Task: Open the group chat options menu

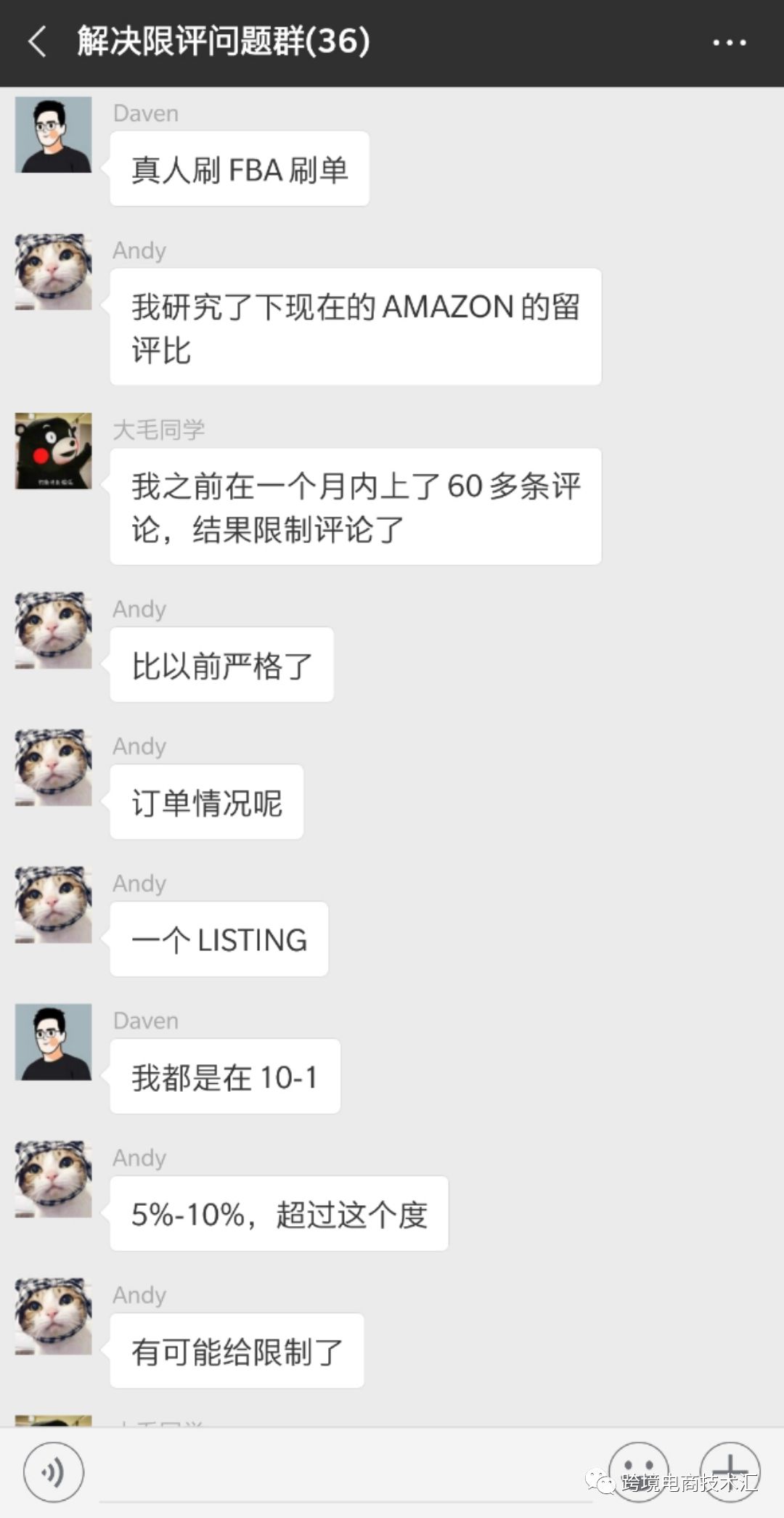Action: tap(729, 43)
